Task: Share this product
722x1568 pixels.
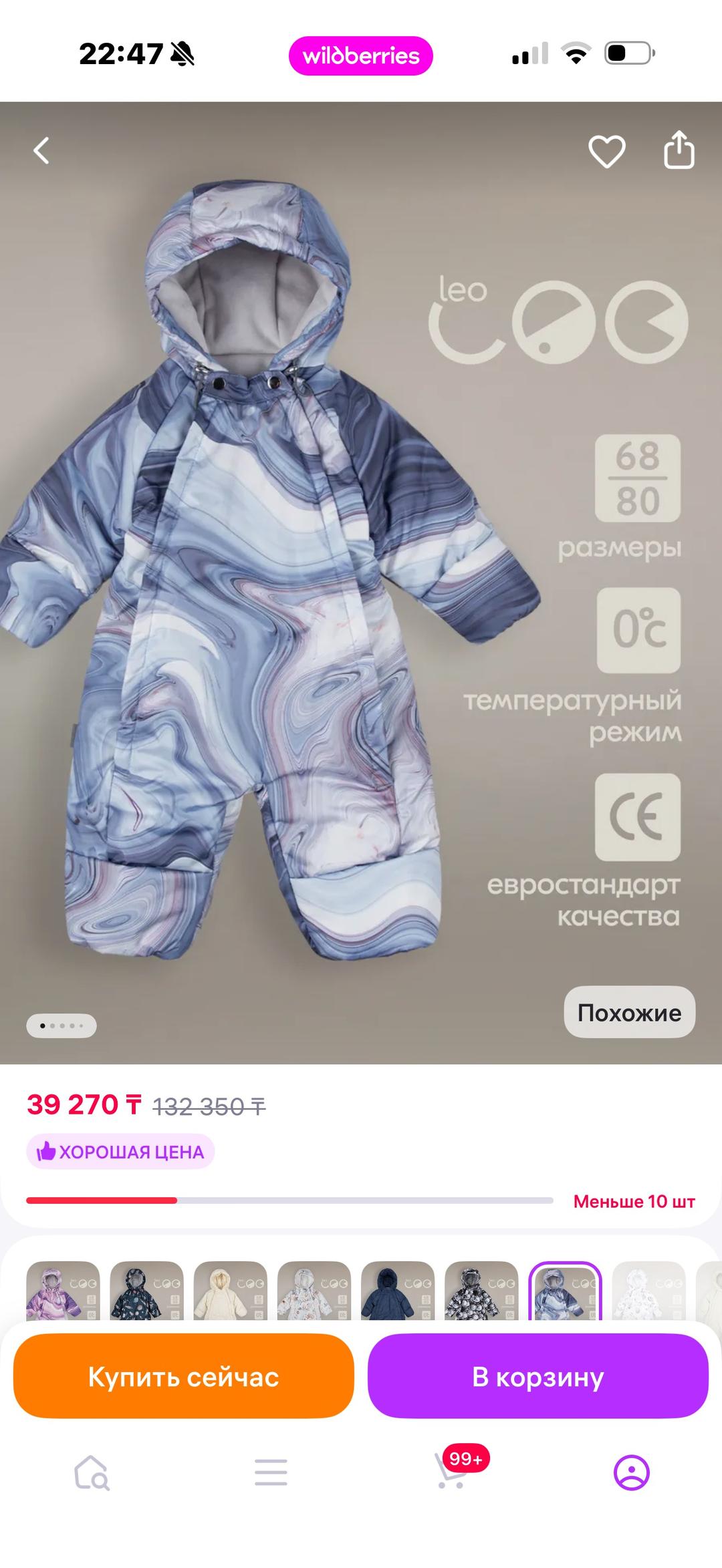Action: 679,149
